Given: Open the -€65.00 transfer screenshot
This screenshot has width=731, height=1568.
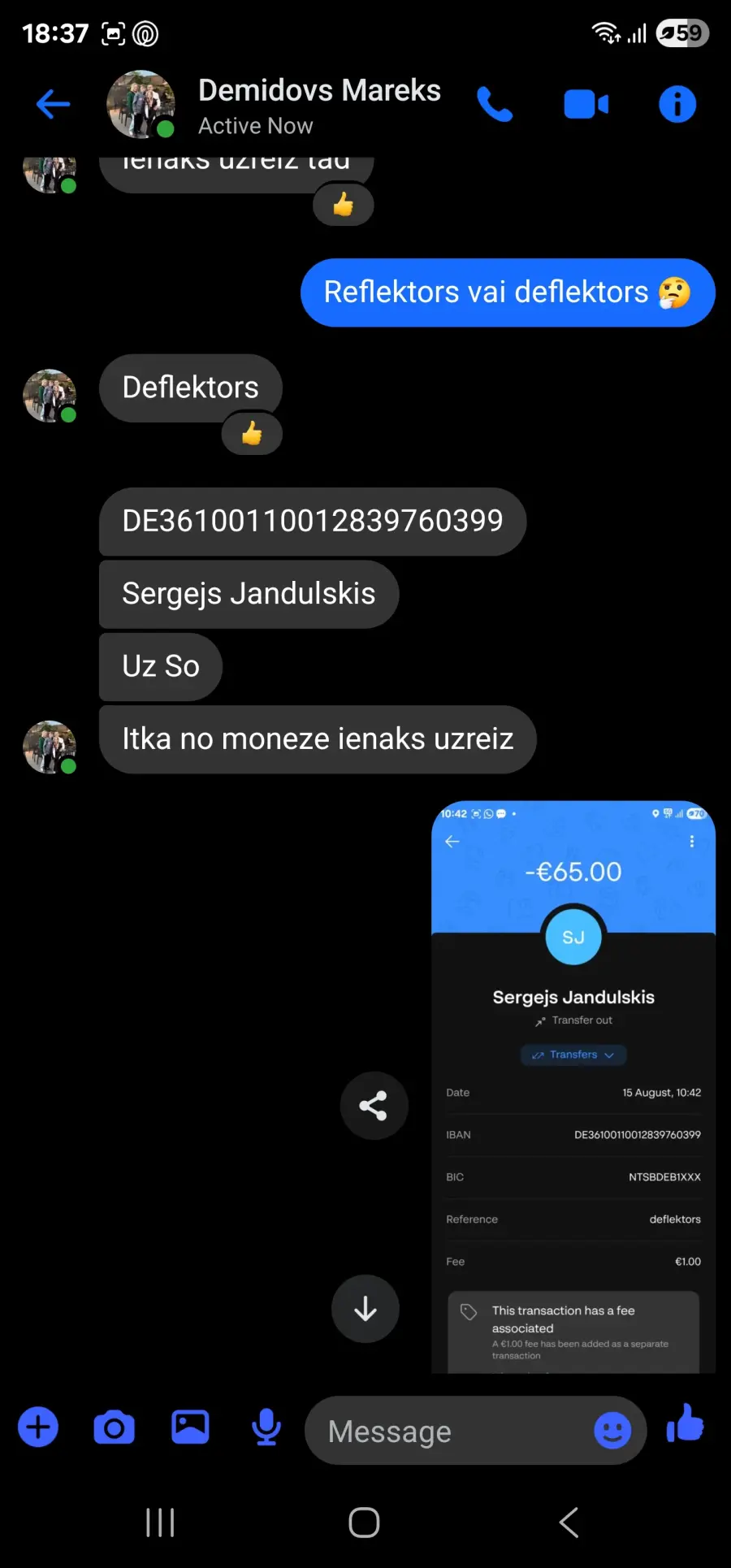Looking at the screenshot, I should tap(573, 1087).
